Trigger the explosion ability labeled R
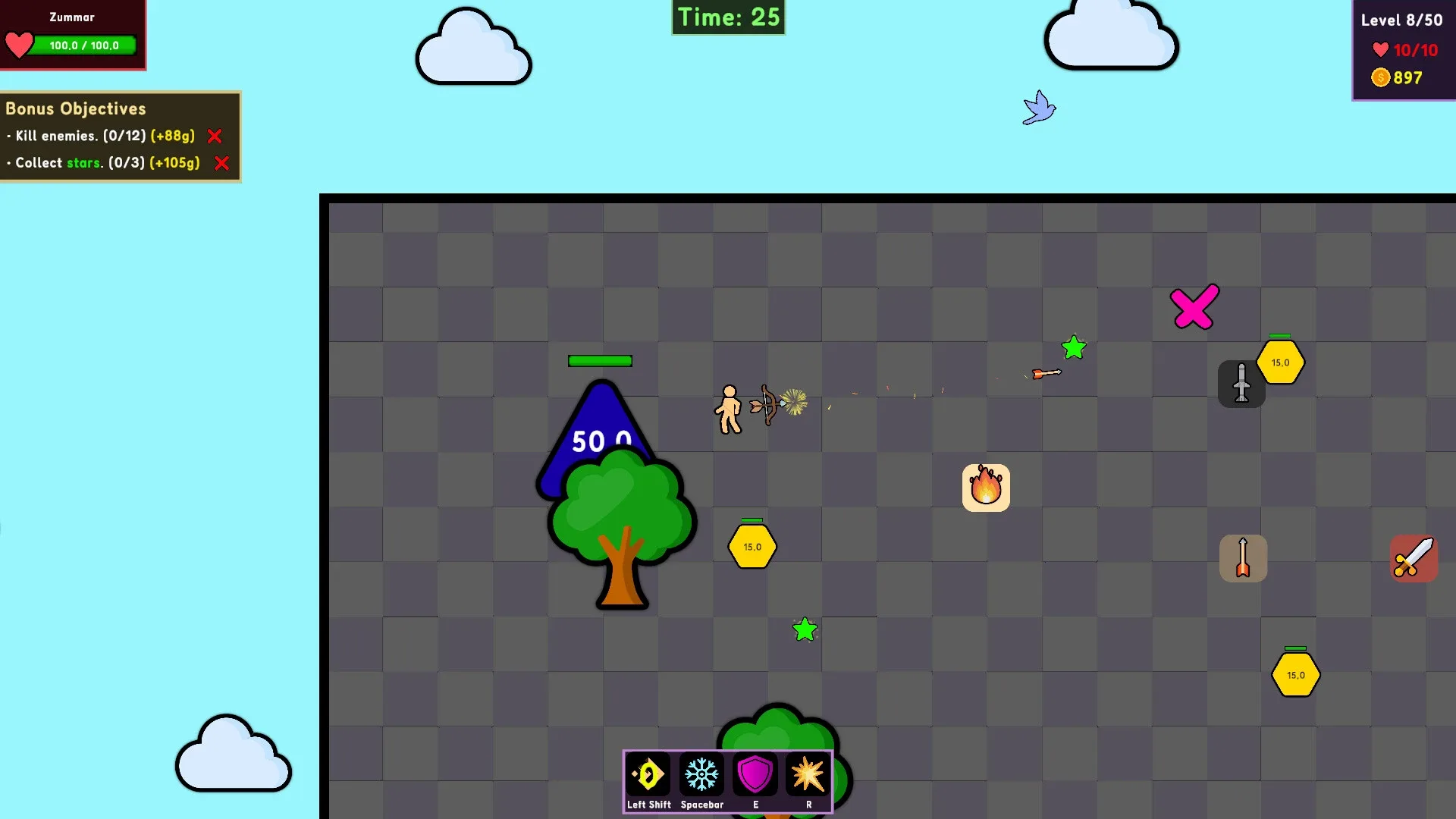 point(808,775)
